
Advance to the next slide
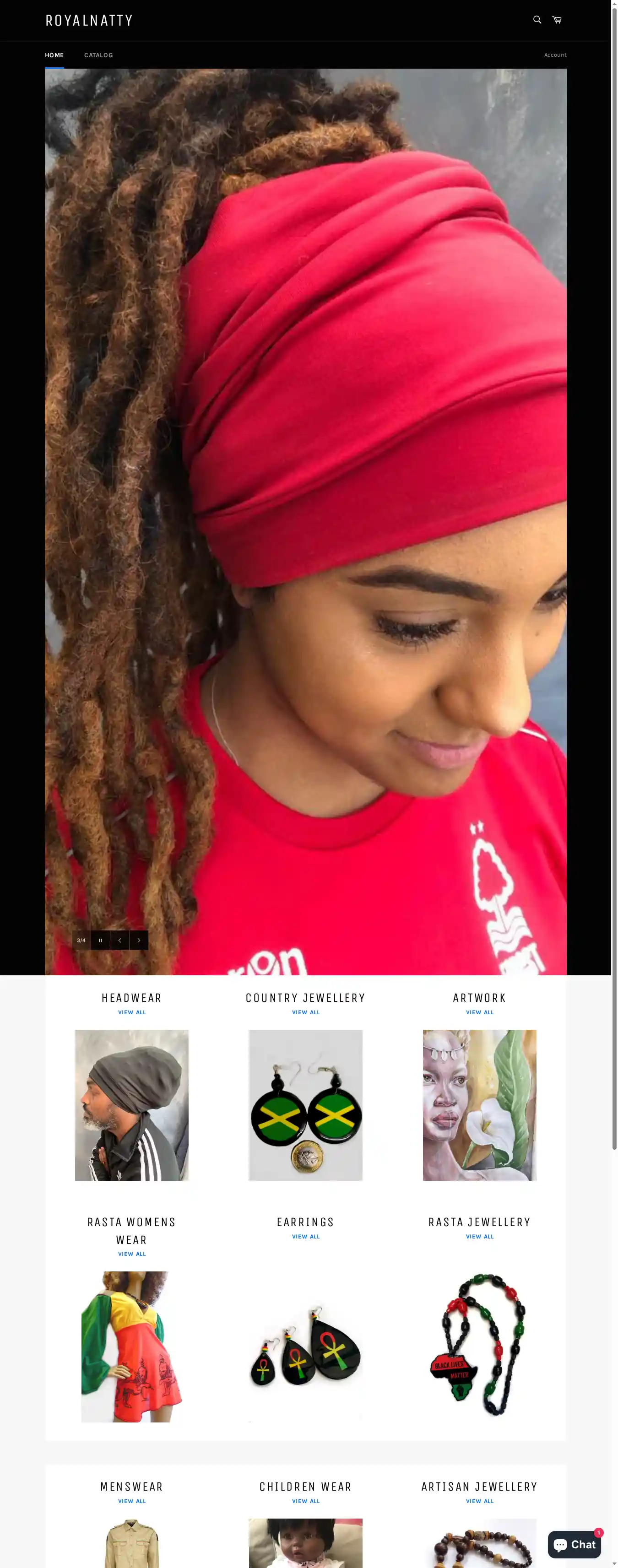139,940
